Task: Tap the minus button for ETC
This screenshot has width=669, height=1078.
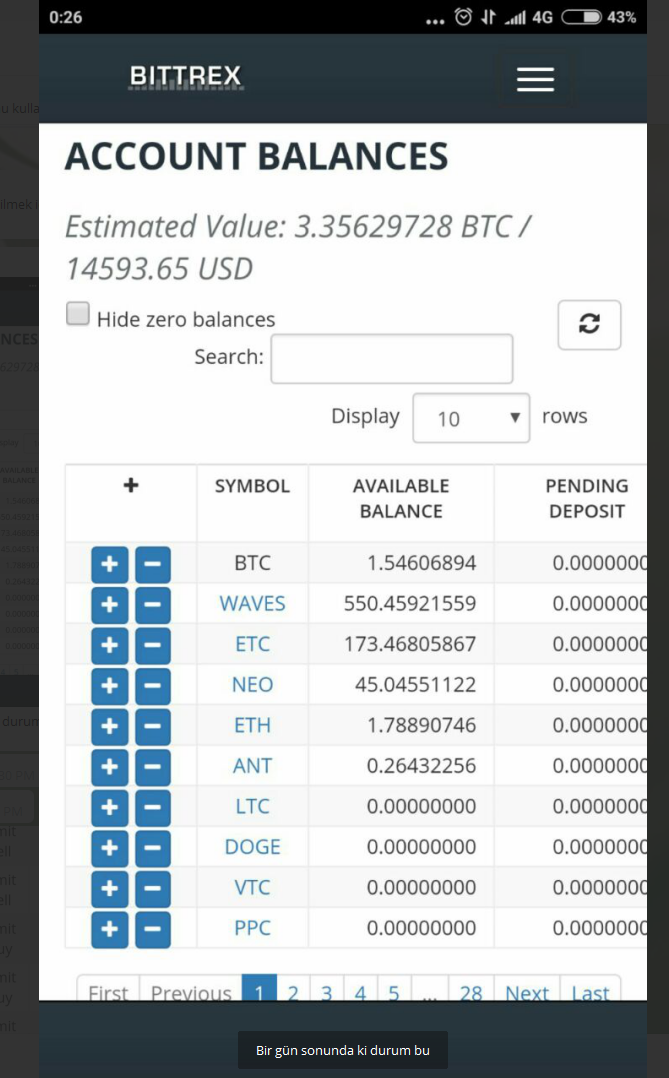Action: pos(152,645)
